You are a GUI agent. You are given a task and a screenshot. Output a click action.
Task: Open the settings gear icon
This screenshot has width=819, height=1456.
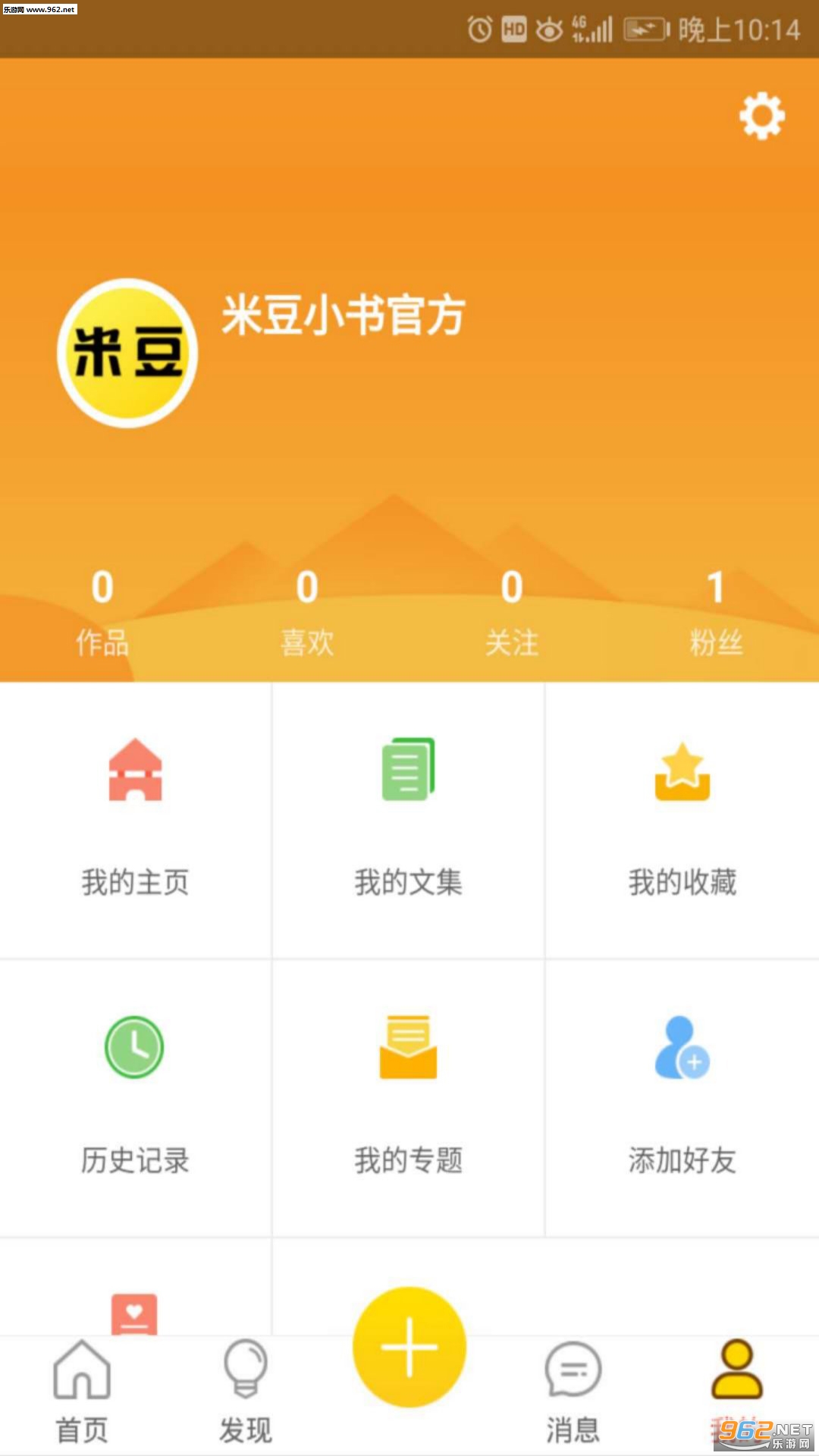tap(762, 116)
